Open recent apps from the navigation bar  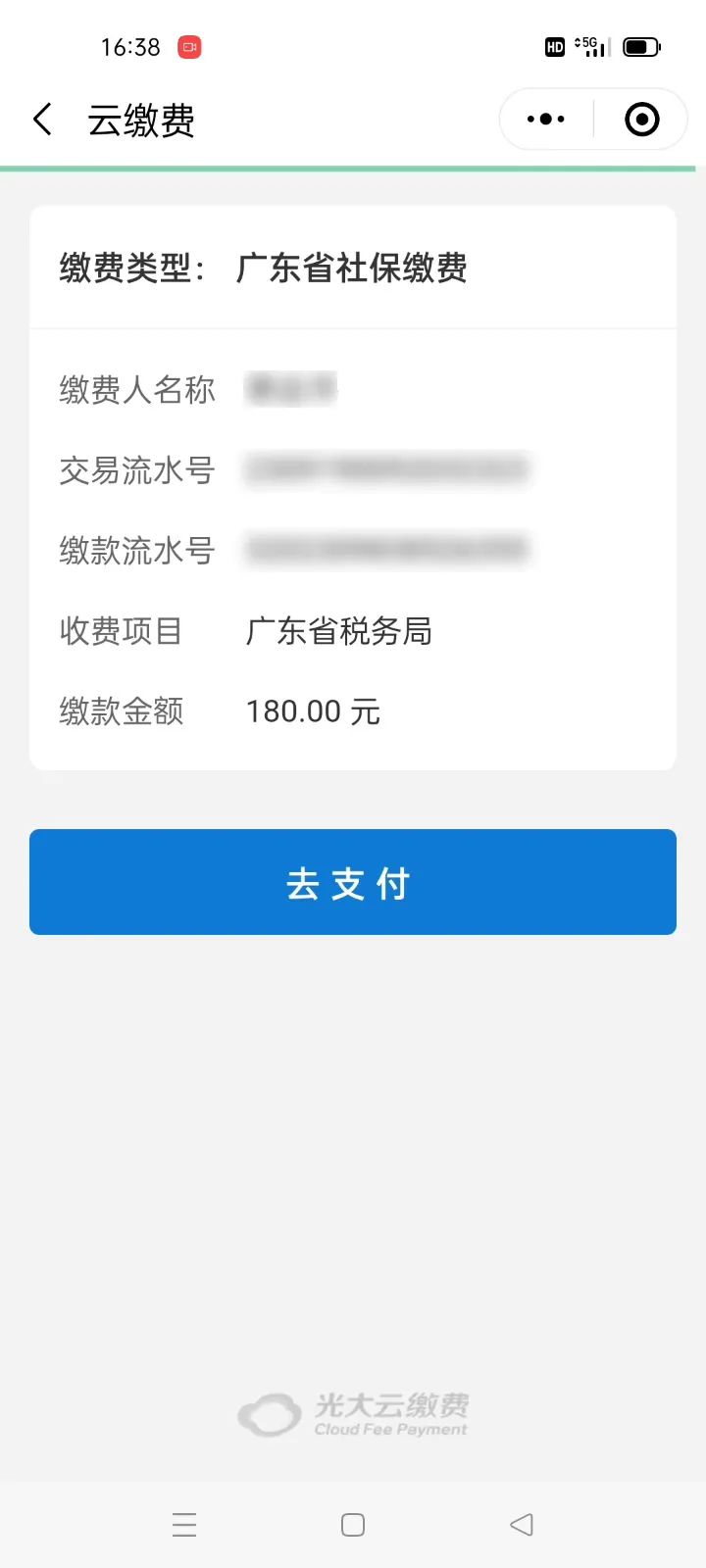coord(184,1525)
